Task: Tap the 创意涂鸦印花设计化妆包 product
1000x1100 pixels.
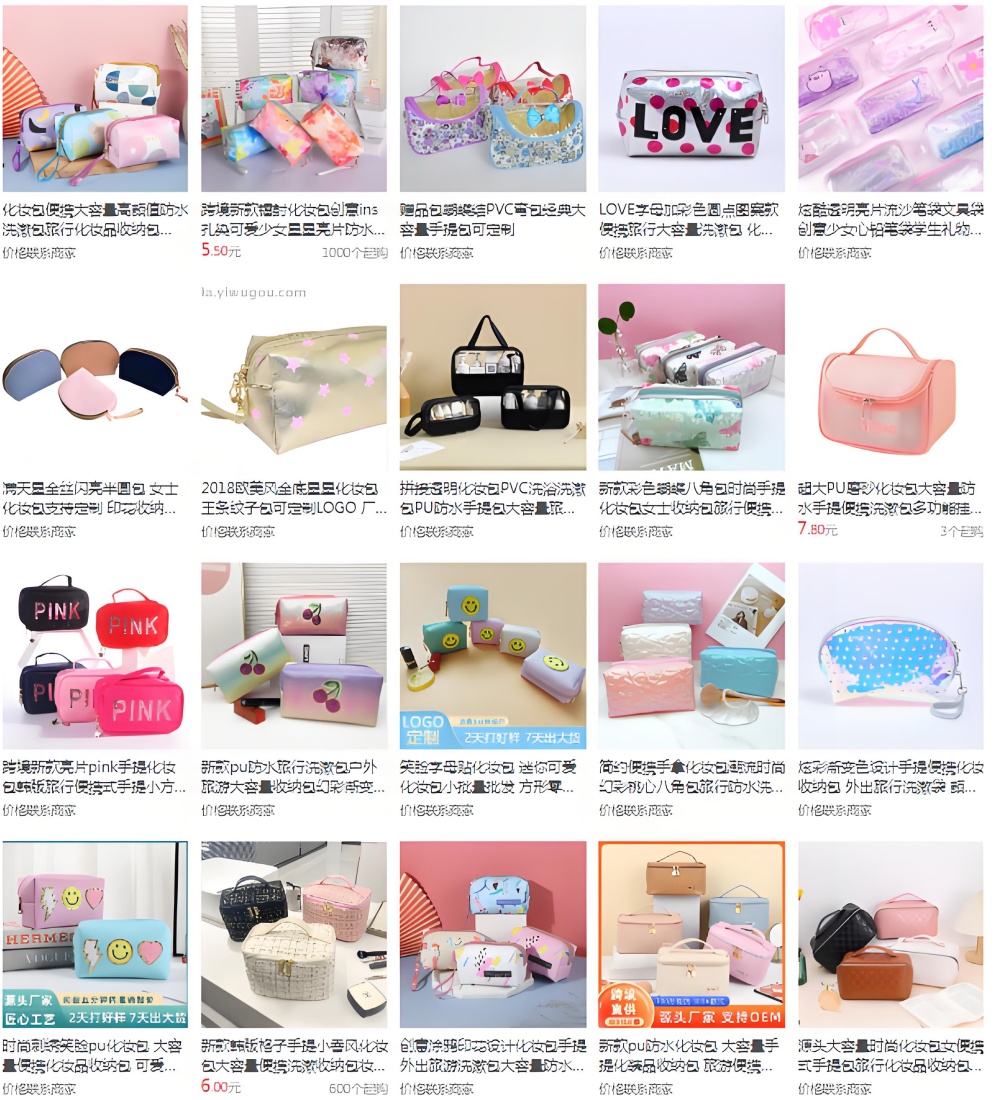Action: point(492,934)
